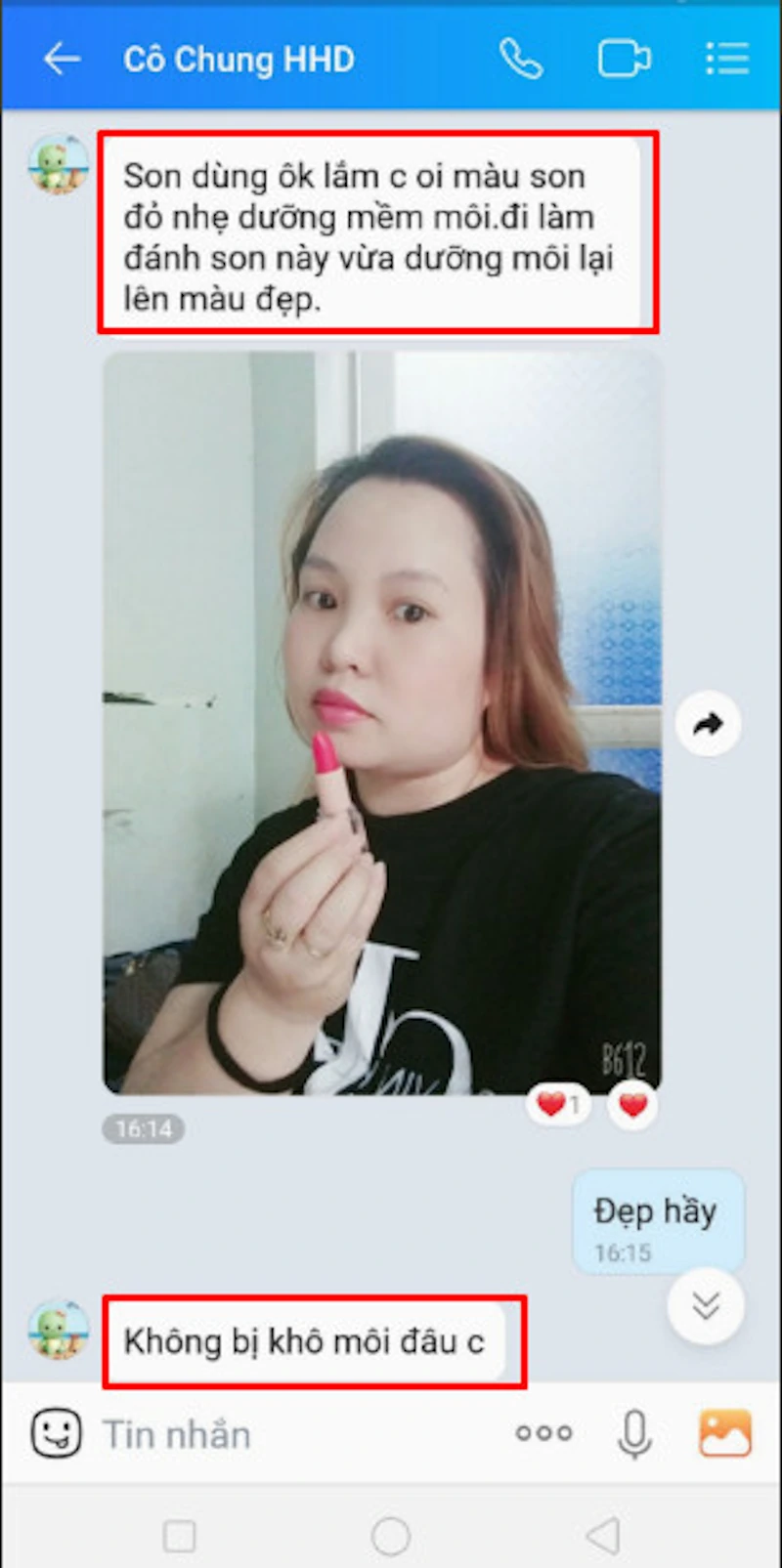Start a voice call with Cô Chung HHD
This screenshot has width=782, height=1568.
pos(521,60)
